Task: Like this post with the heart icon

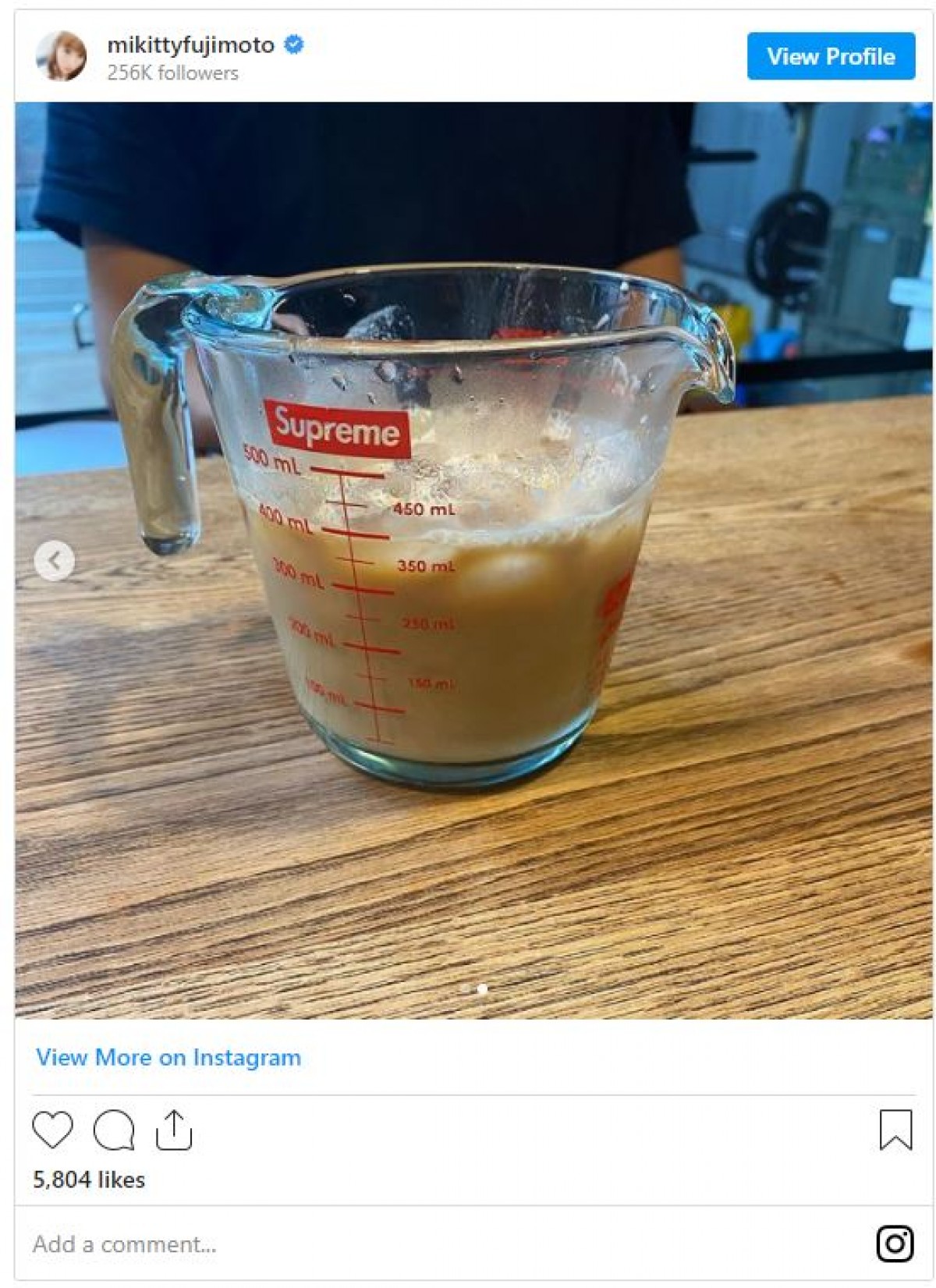Action: [x=52, y=1129]
